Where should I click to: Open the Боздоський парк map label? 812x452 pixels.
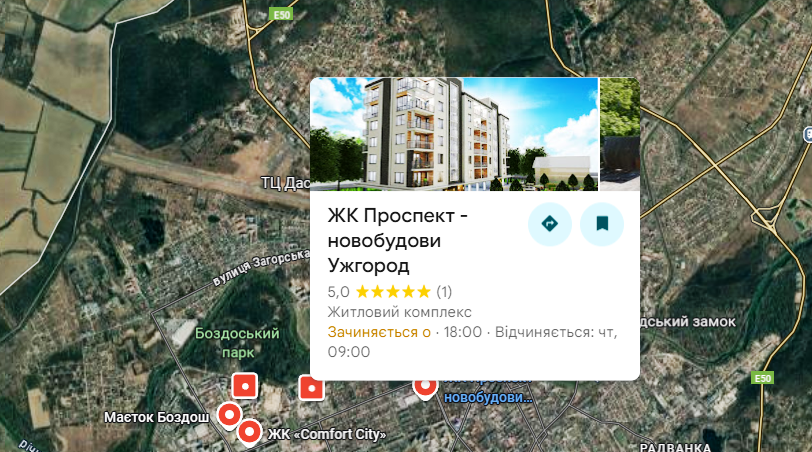(238, 342)
